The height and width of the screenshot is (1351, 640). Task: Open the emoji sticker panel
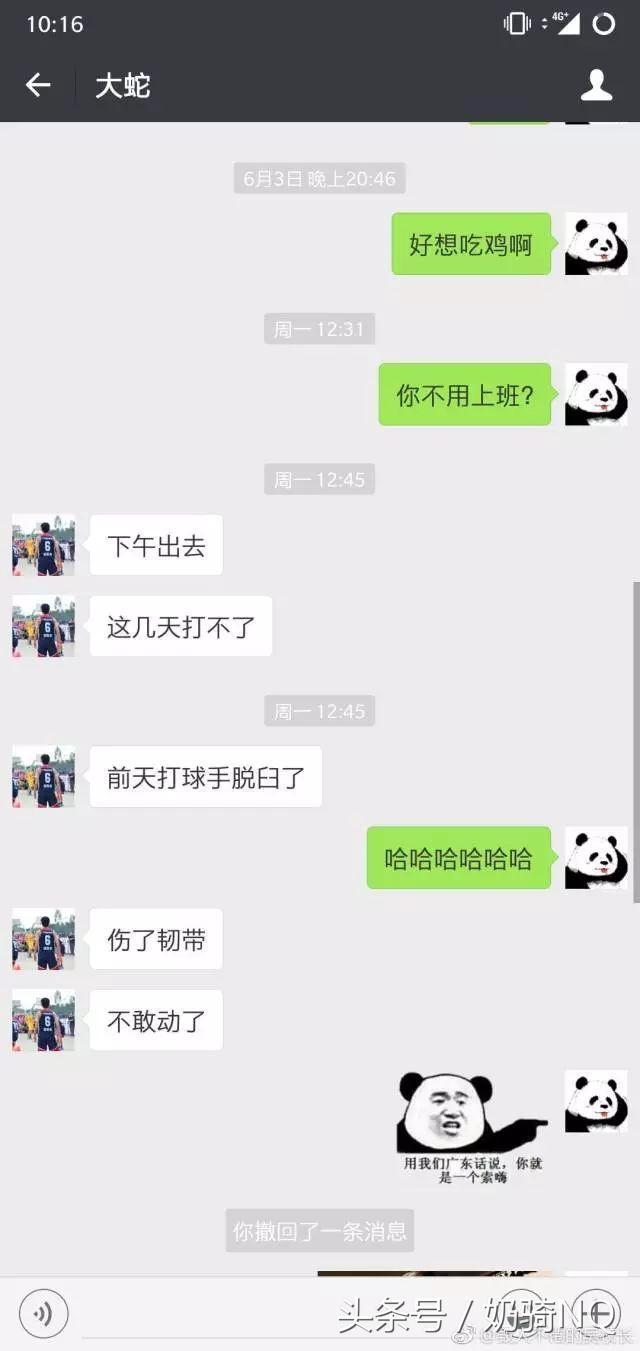[522, 1313]
